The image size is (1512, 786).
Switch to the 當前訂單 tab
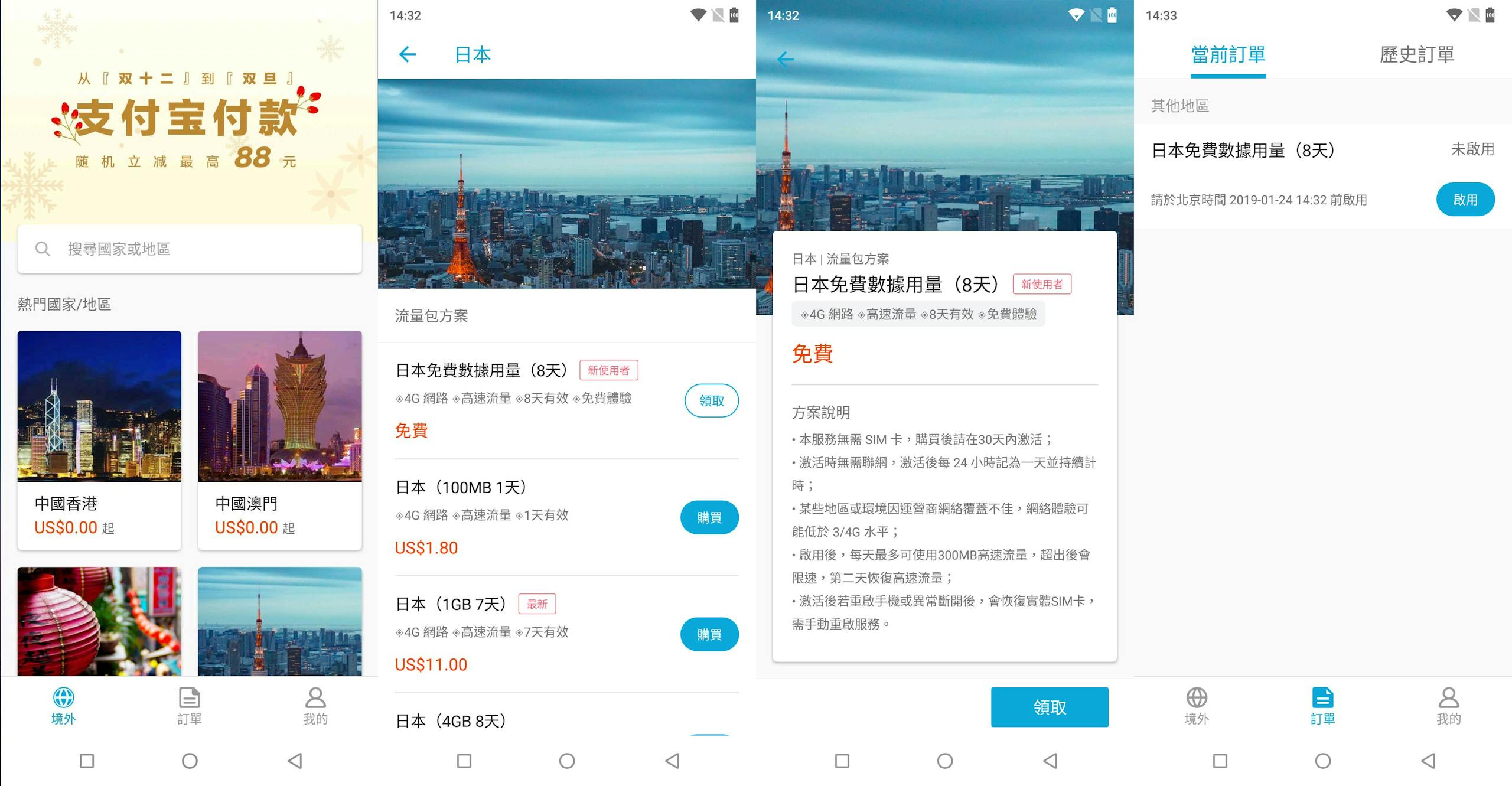click(1228, 55)
